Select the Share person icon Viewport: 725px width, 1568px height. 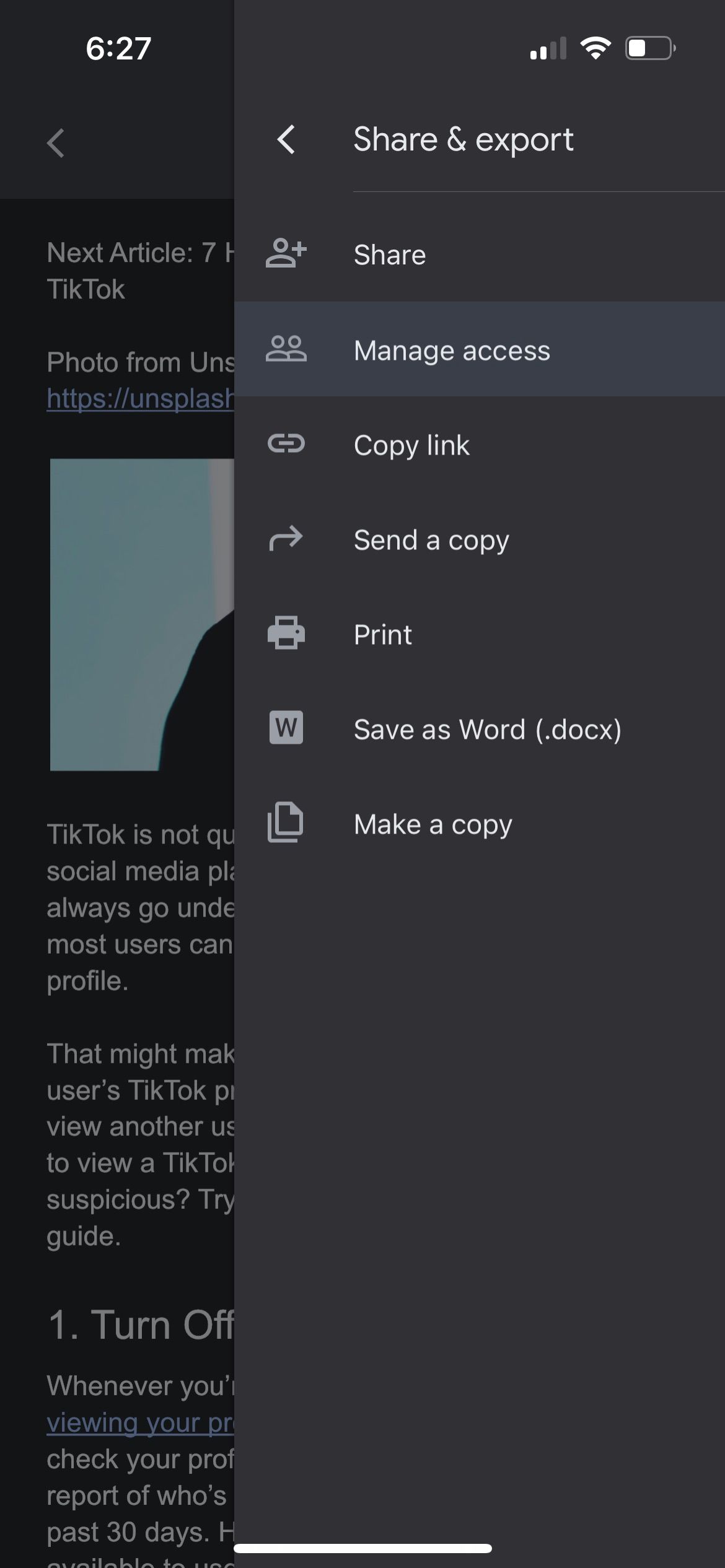tap(286, 254)
